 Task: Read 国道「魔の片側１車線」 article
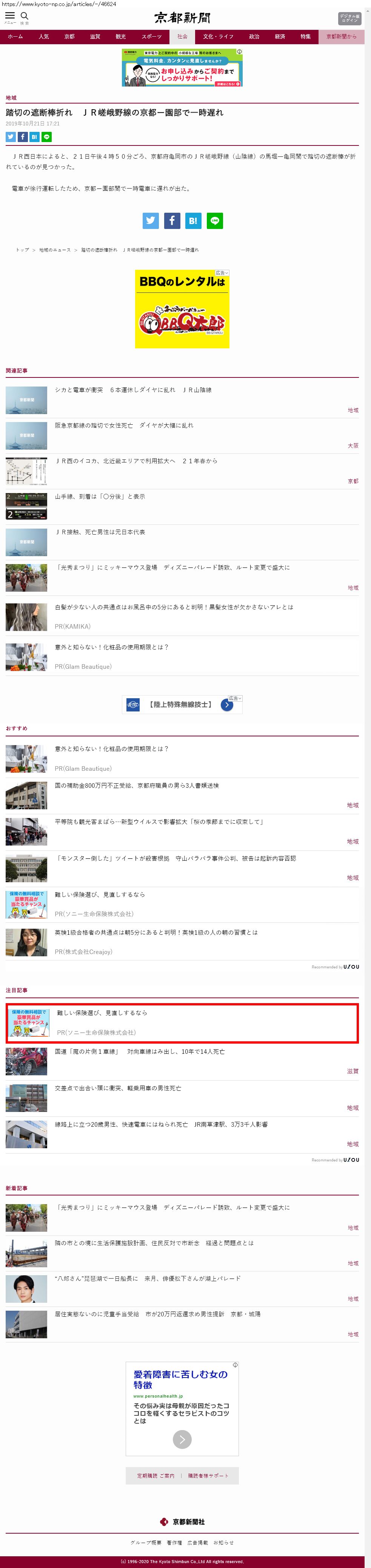coord(139,1051)
